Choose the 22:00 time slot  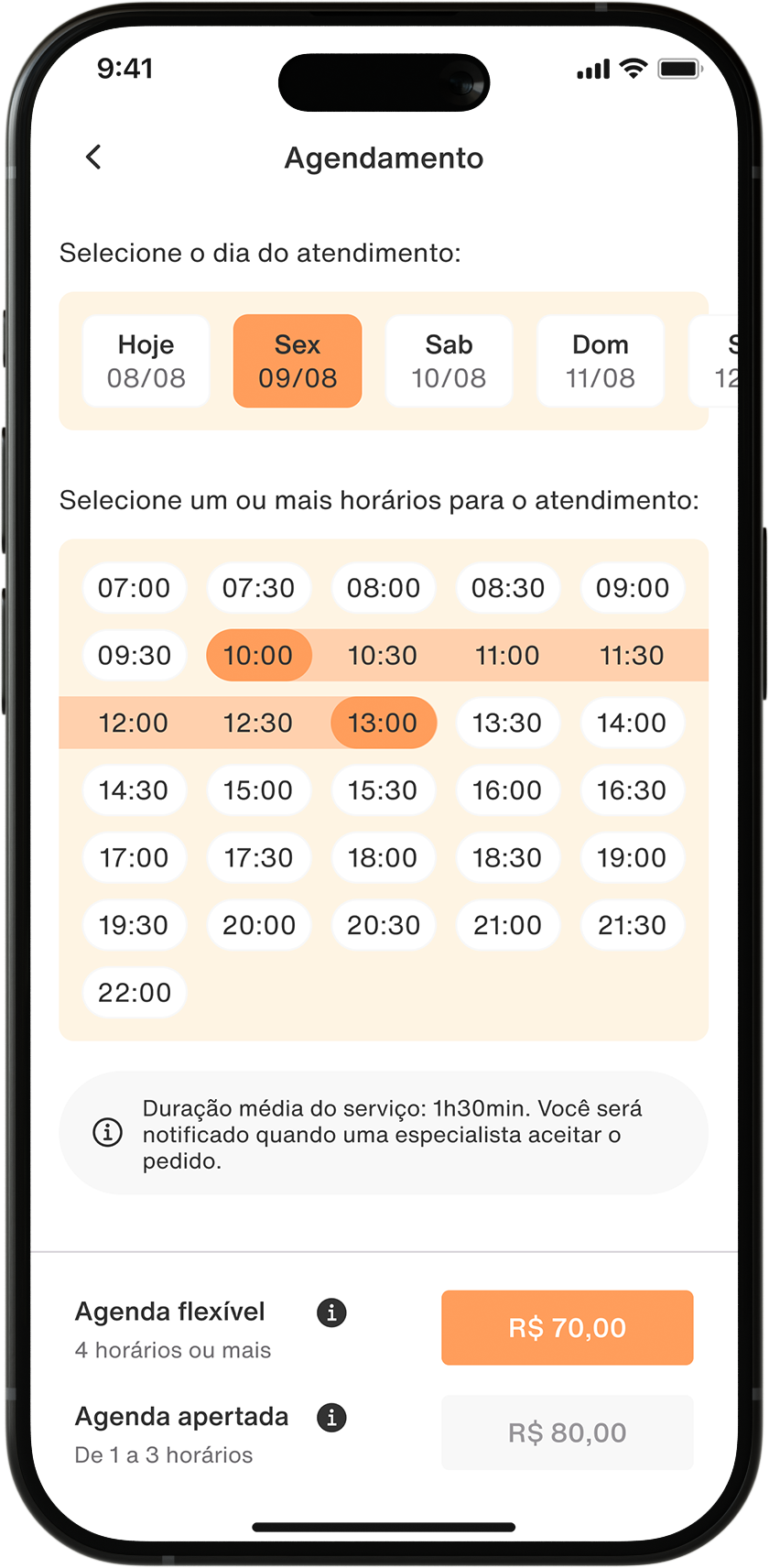click(135, 993)
